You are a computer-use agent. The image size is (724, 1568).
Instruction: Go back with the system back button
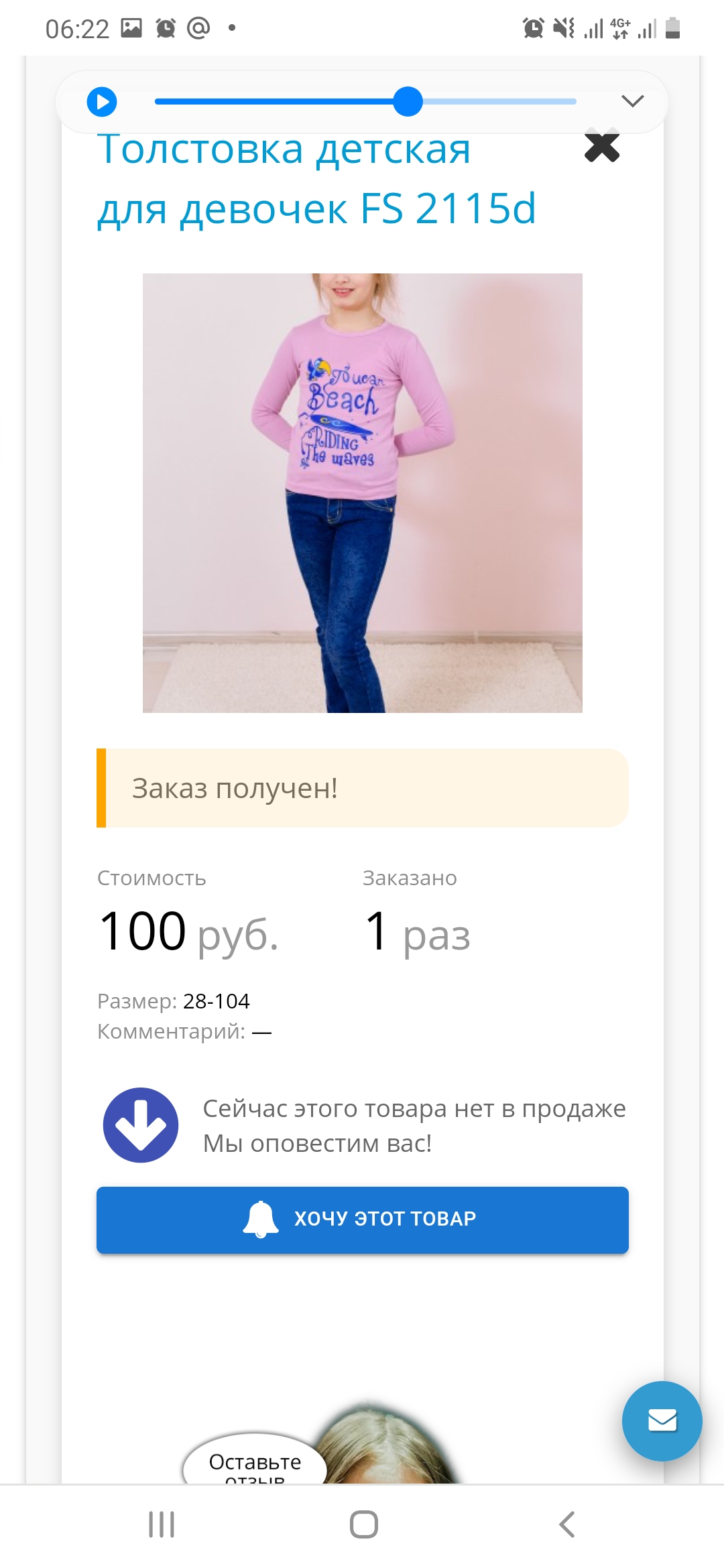pos(566,1524)
